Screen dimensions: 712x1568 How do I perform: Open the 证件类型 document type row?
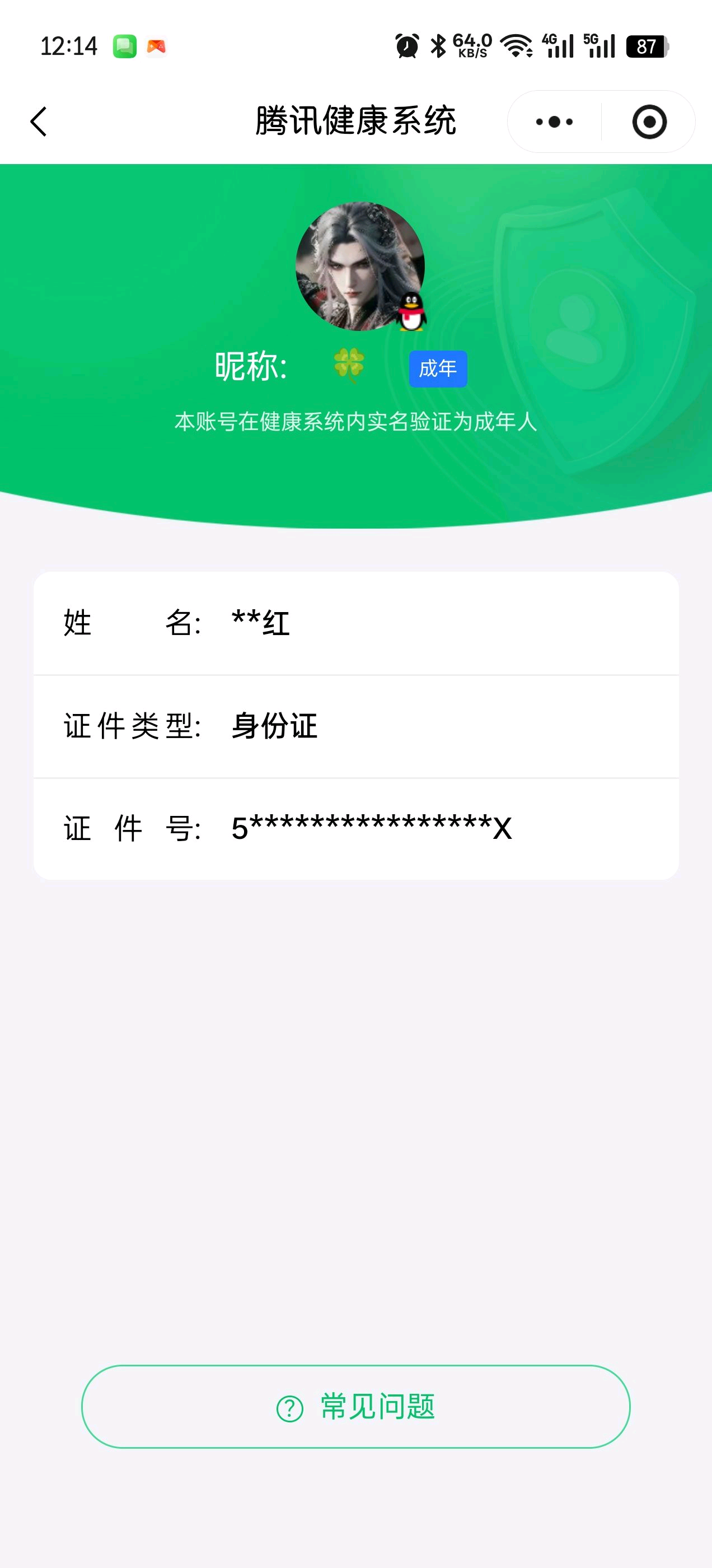point(356,726)
